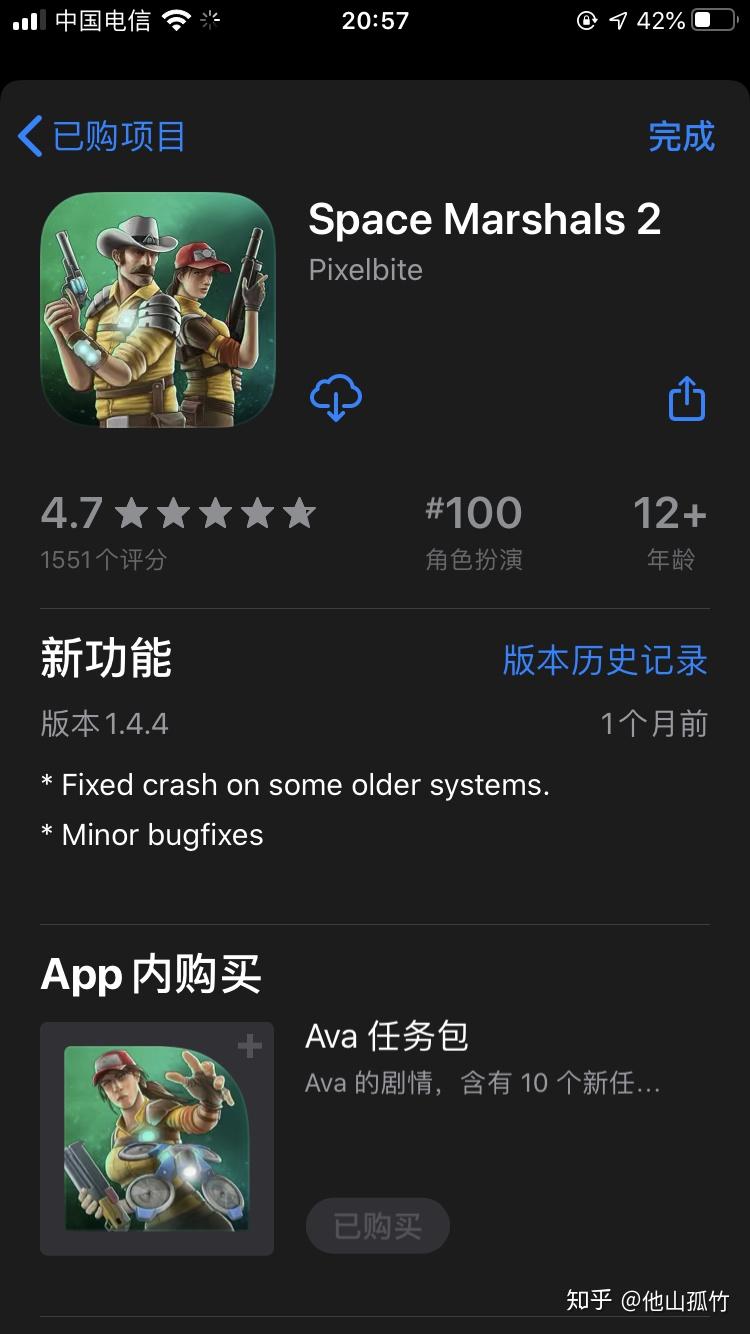The image size is (750, 1334).
Task: Open the 4.7 rating with 1551 reviews
Action: pyautogui.click(x=177, y=530)
